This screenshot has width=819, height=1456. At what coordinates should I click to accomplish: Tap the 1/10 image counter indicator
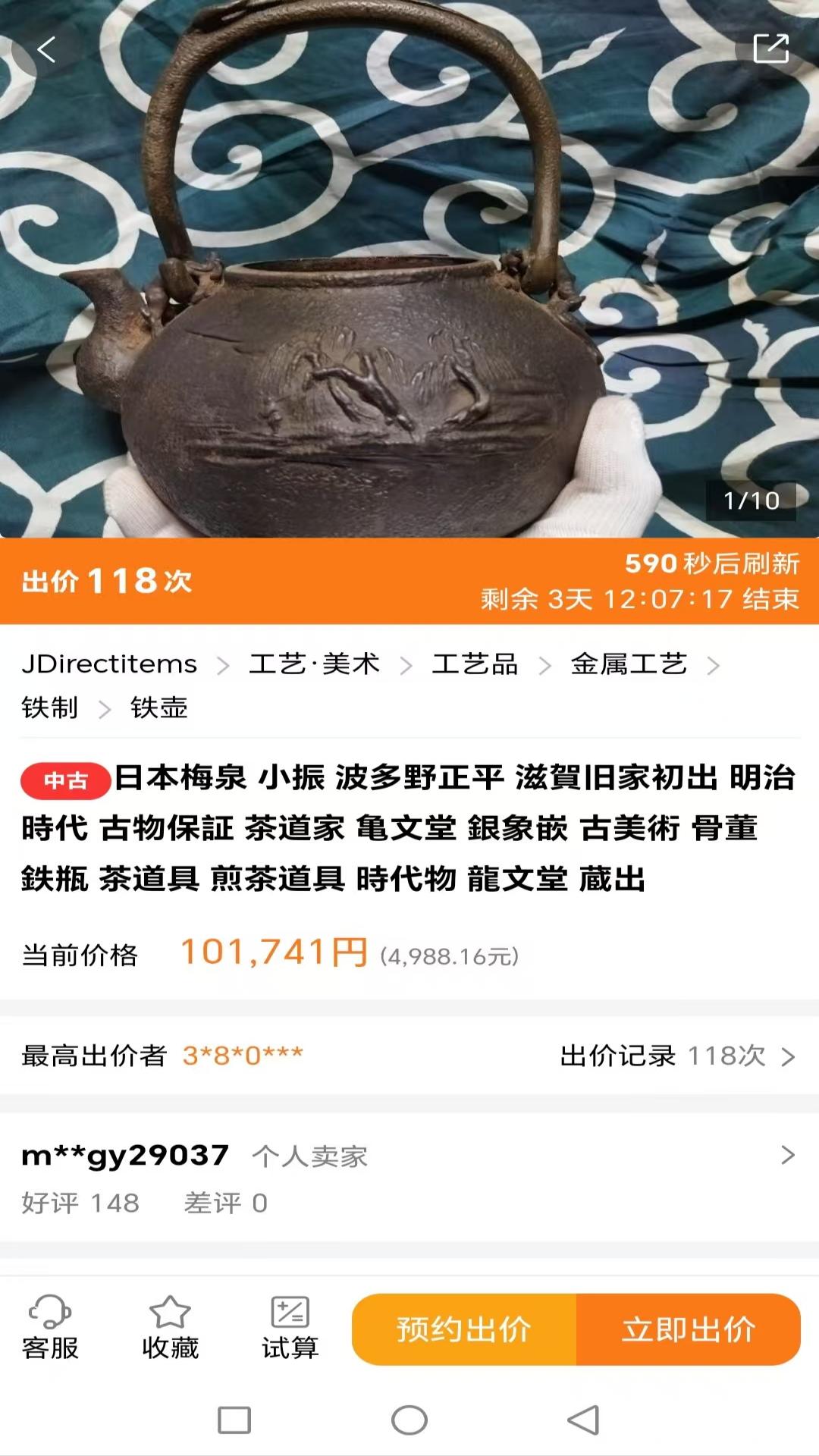point(751,500)
